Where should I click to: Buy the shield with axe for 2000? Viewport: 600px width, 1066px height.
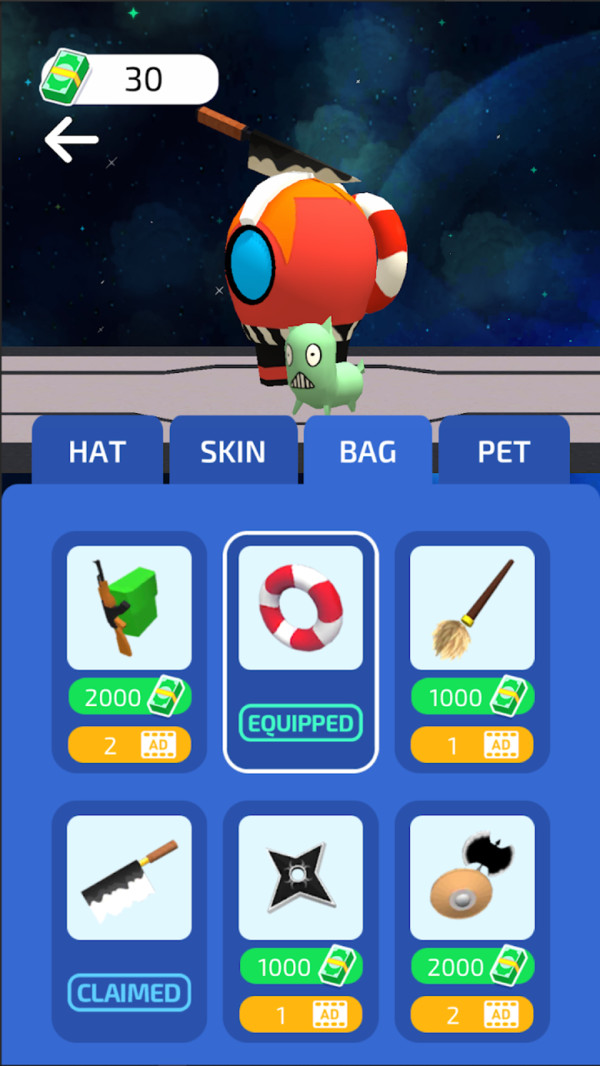point(472,967)
